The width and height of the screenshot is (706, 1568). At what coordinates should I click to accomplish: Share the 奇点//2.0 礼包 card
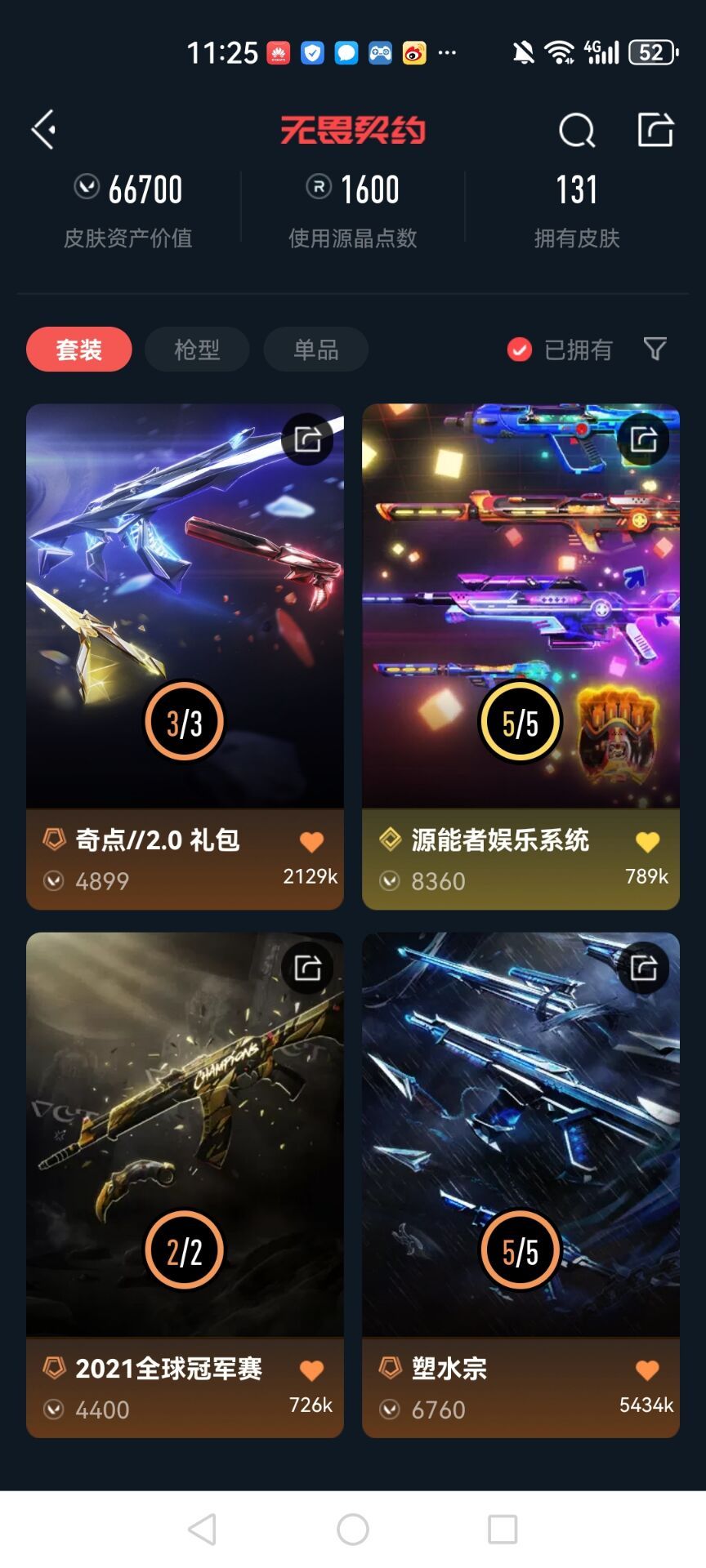tap(307, 439)
